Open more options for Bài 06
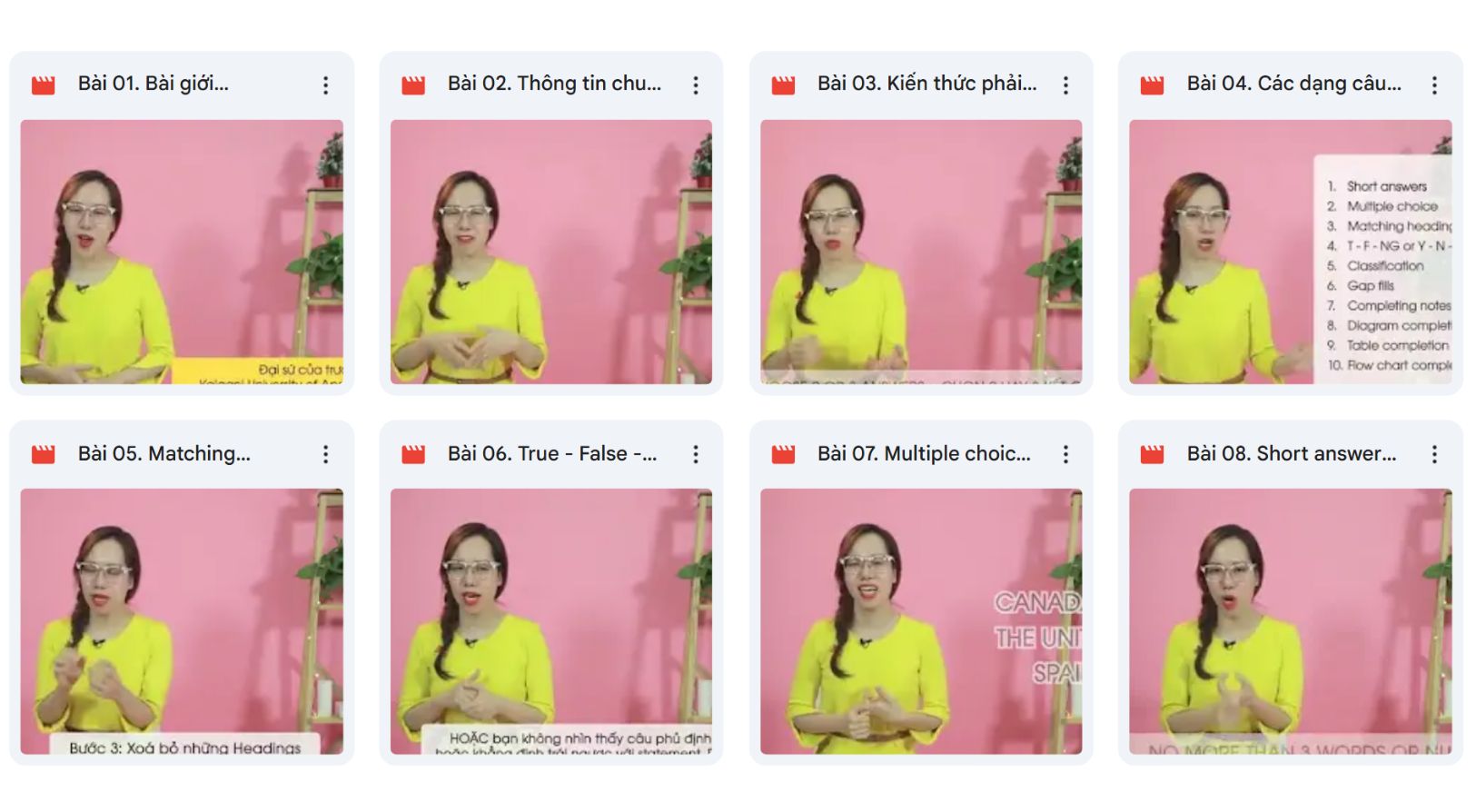 696,454
